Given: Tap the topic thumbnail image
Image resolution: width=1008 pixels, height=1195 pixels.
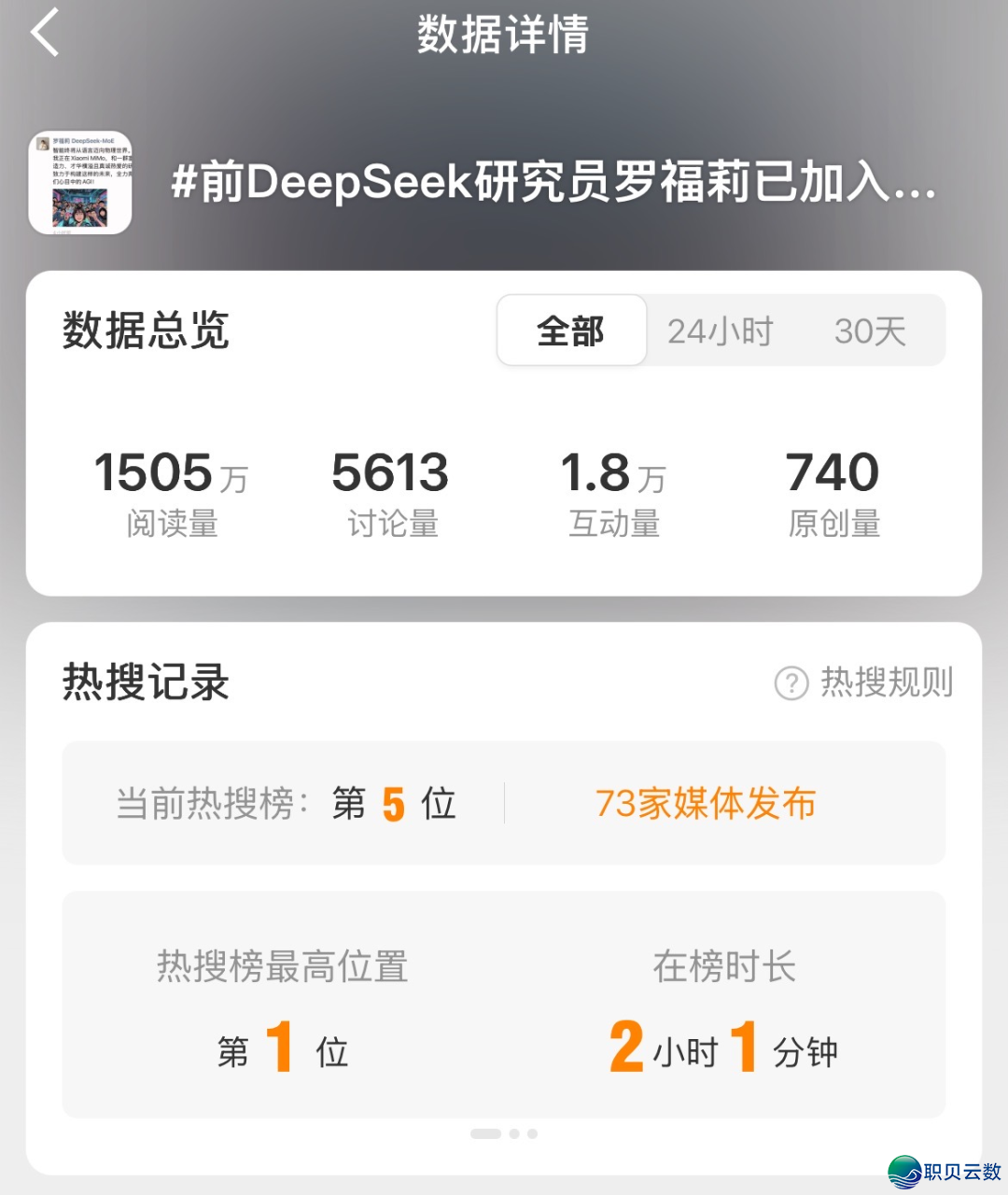Looking at the screenshot, I should 81,181.
